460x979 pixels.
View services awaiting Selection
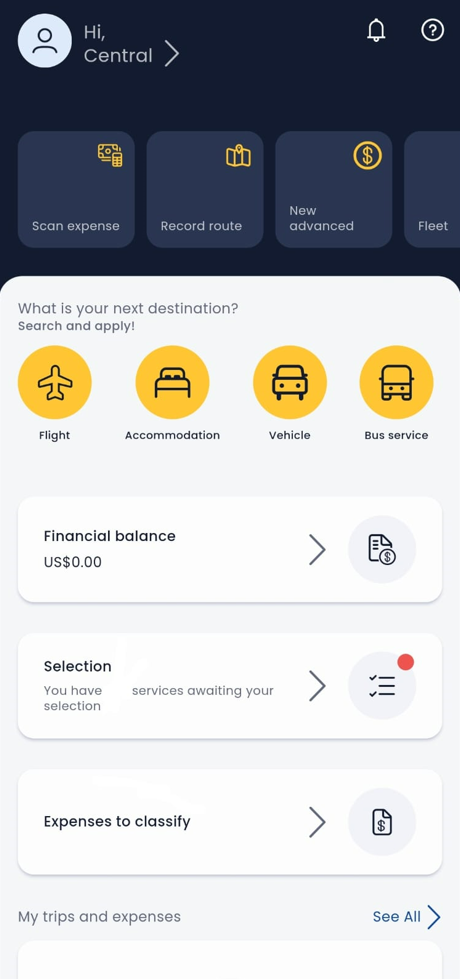coord(230,686)
